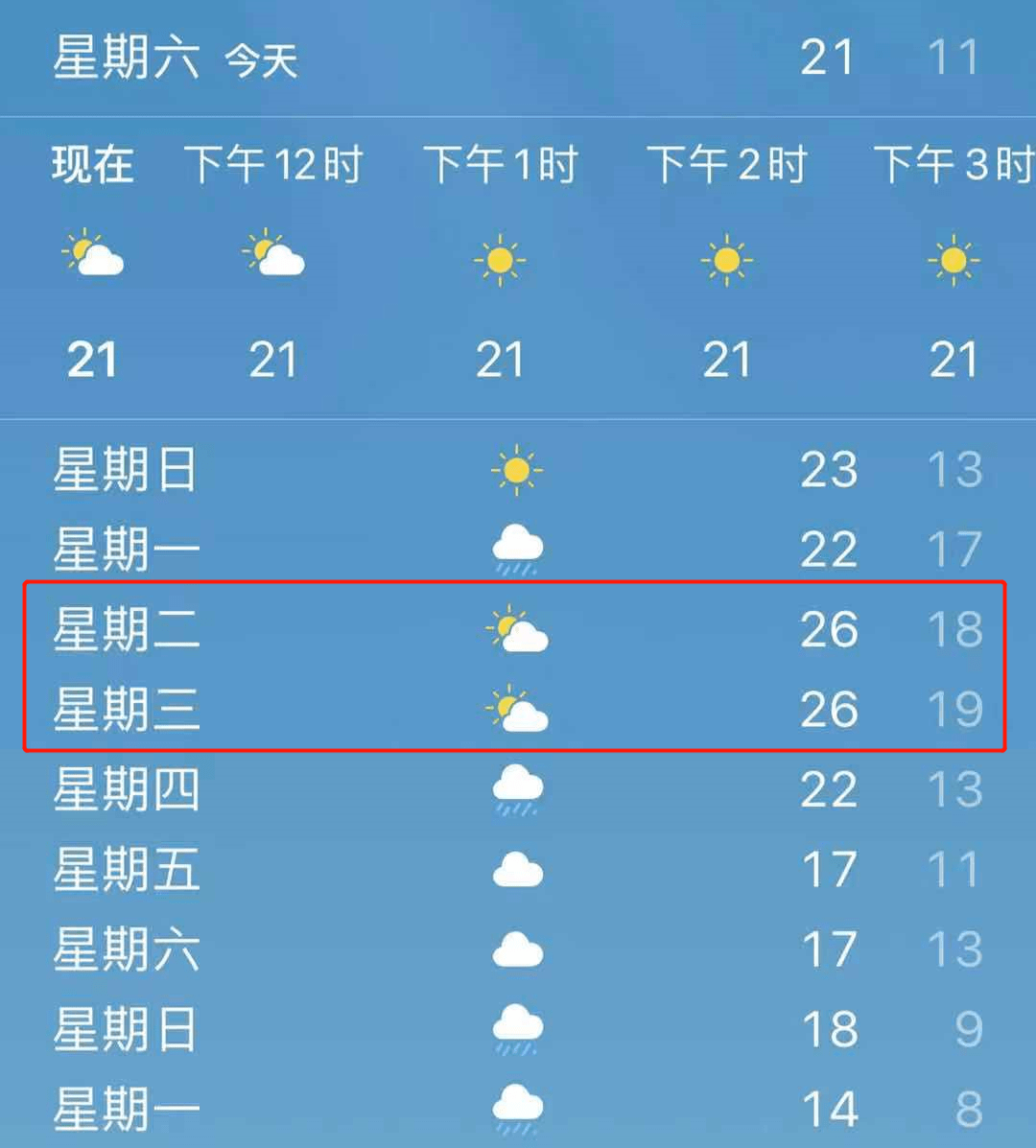Tap the sunny weather icon for 星期日
The image size is (1036, 1148).
click(x=516, y=469)
